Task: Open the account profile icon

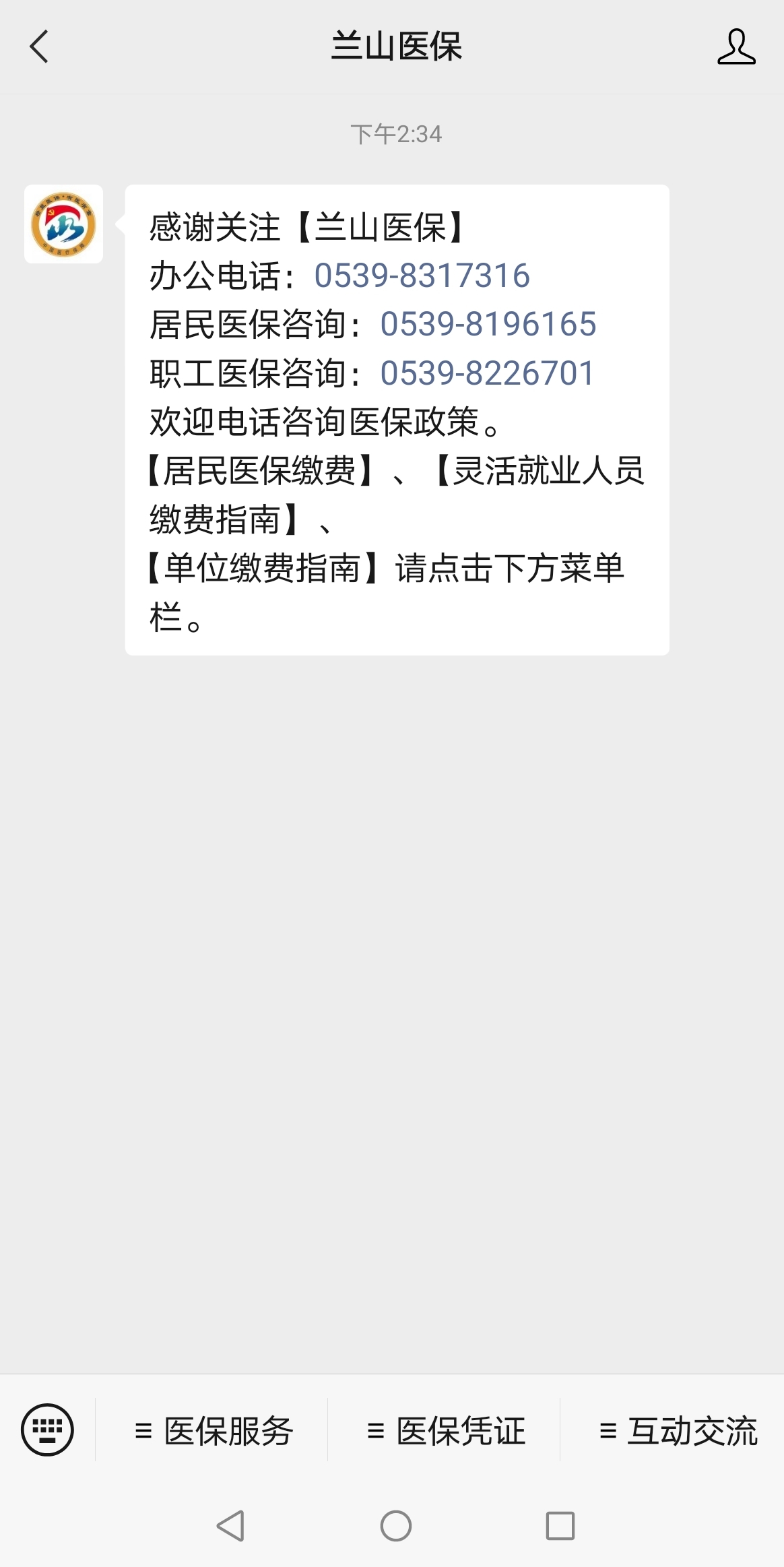Action: pos(736,46)
